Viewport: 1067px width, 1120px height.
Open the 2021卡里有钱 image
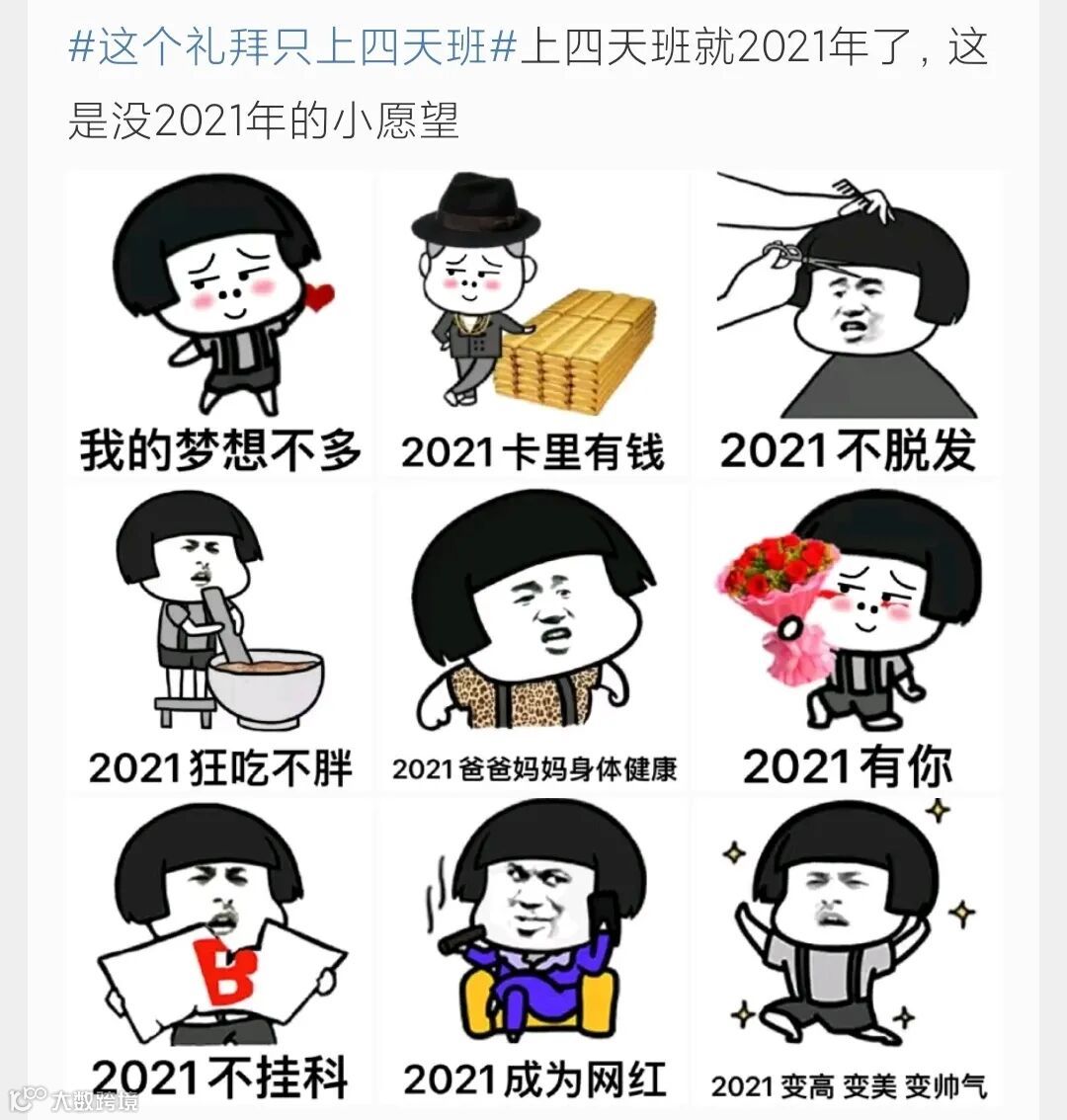click(533, 325)
